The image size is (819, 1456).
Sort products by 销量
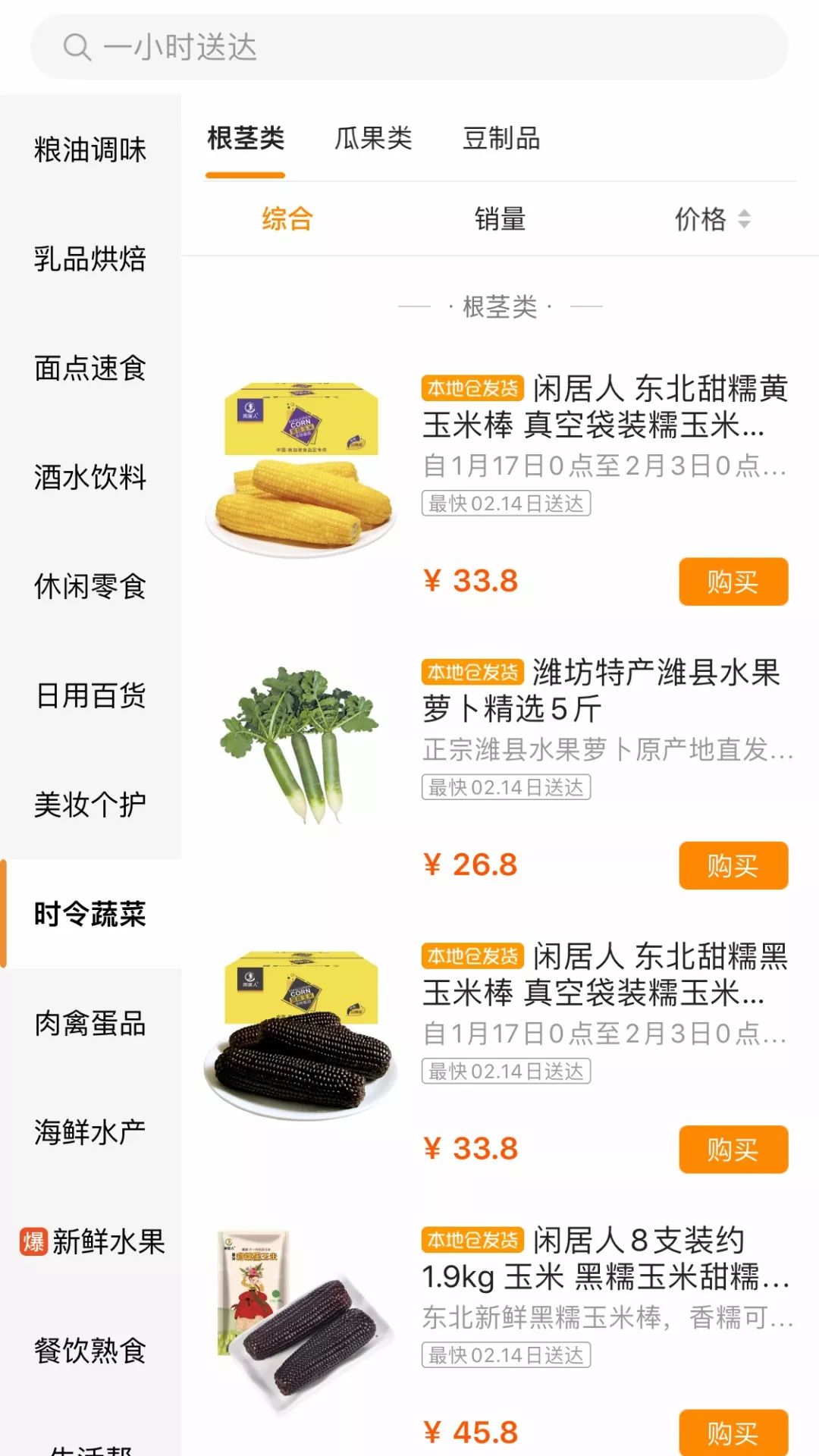(501, 220)
